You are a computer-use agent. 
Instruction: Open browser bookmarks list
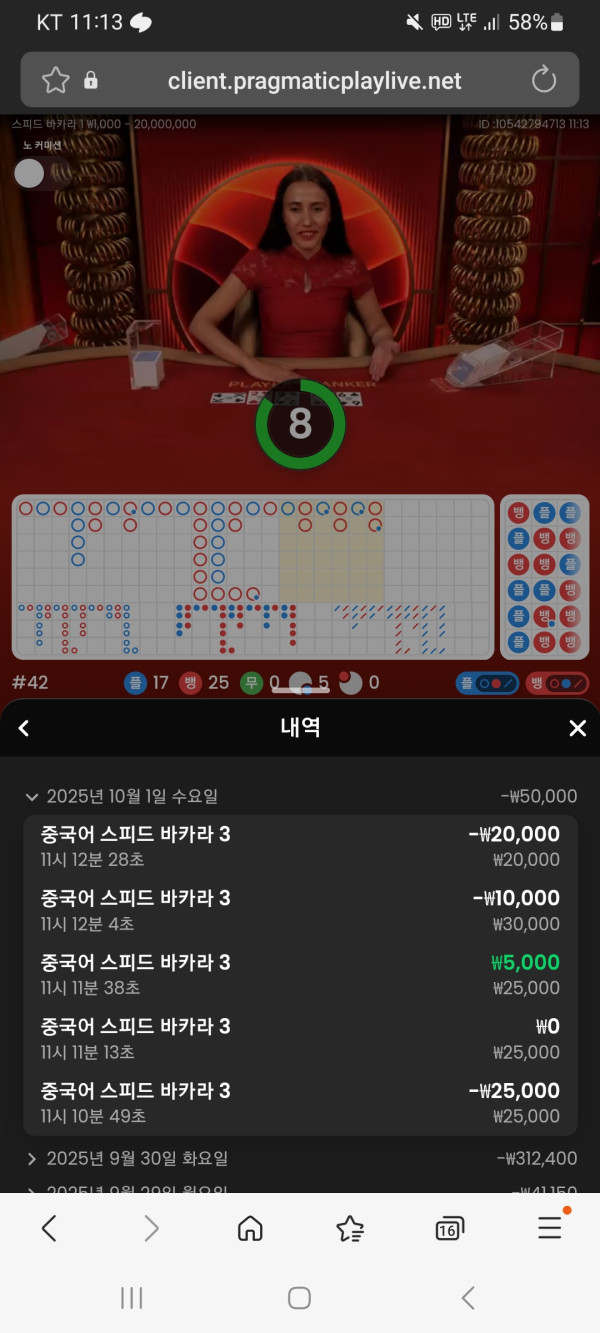[350, 1228]
